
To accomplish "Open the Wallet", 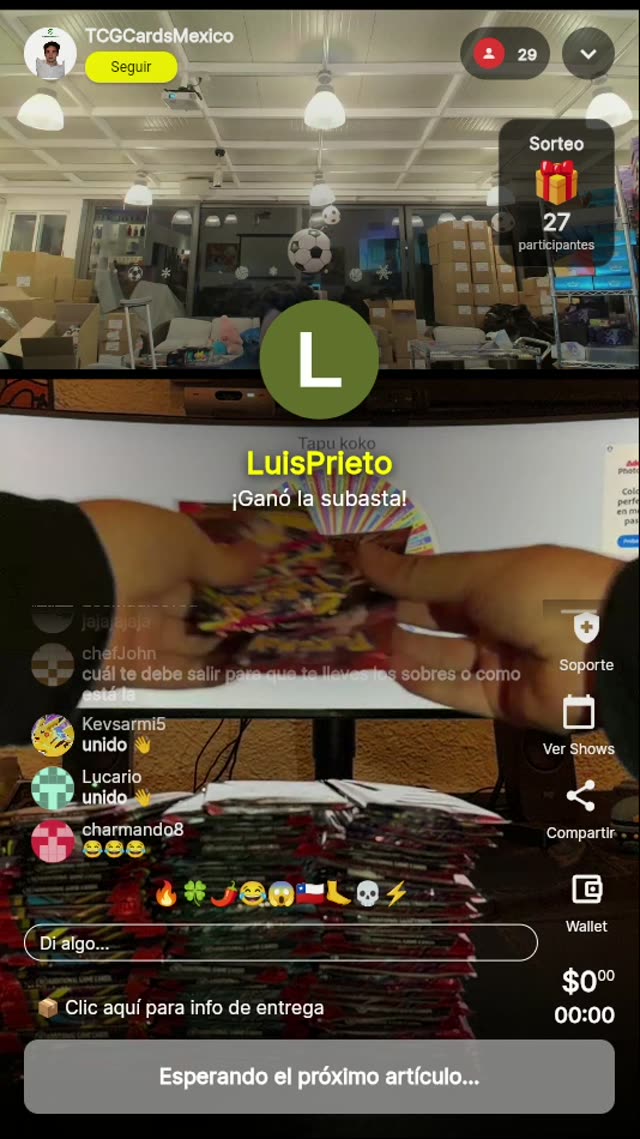I will point(586,890).
